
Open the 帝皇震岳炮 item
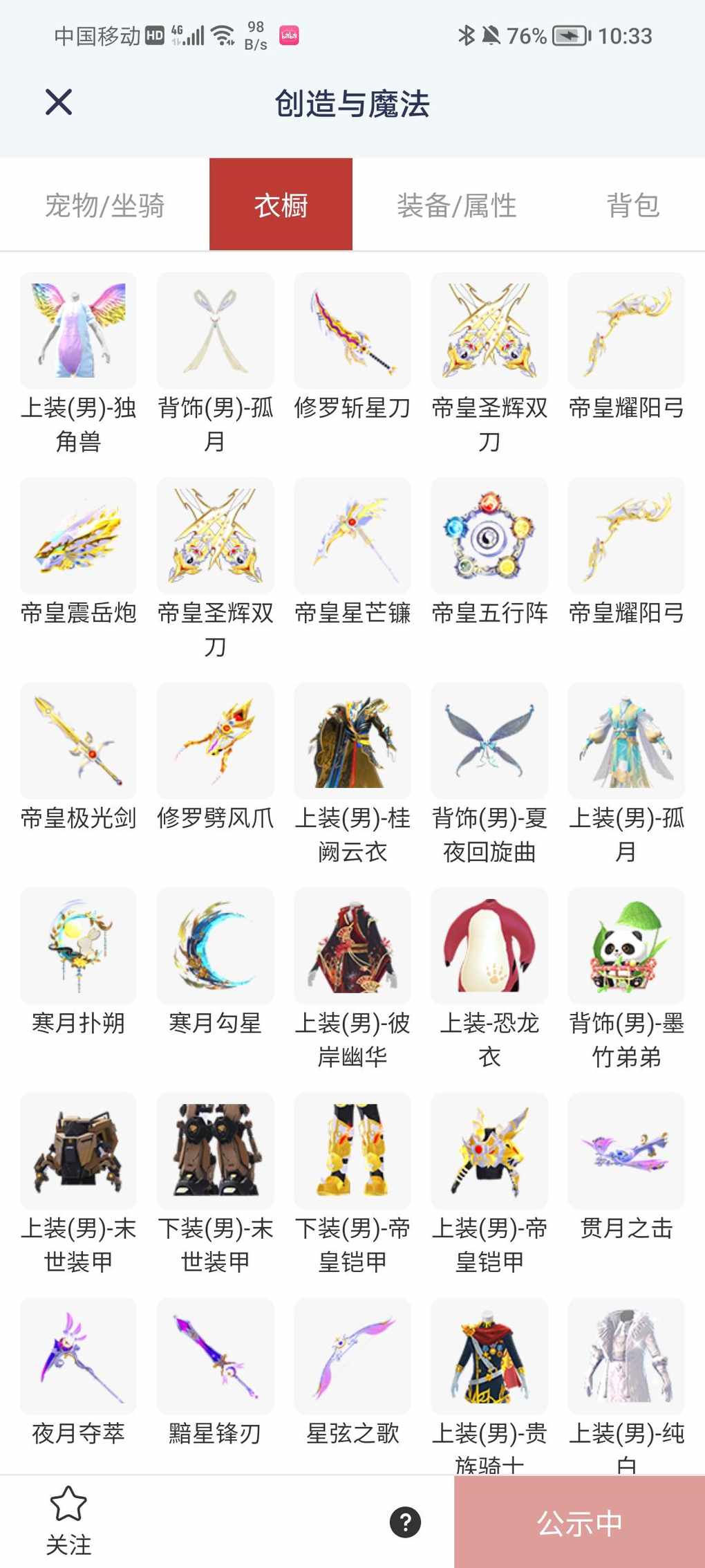[78, 535]
